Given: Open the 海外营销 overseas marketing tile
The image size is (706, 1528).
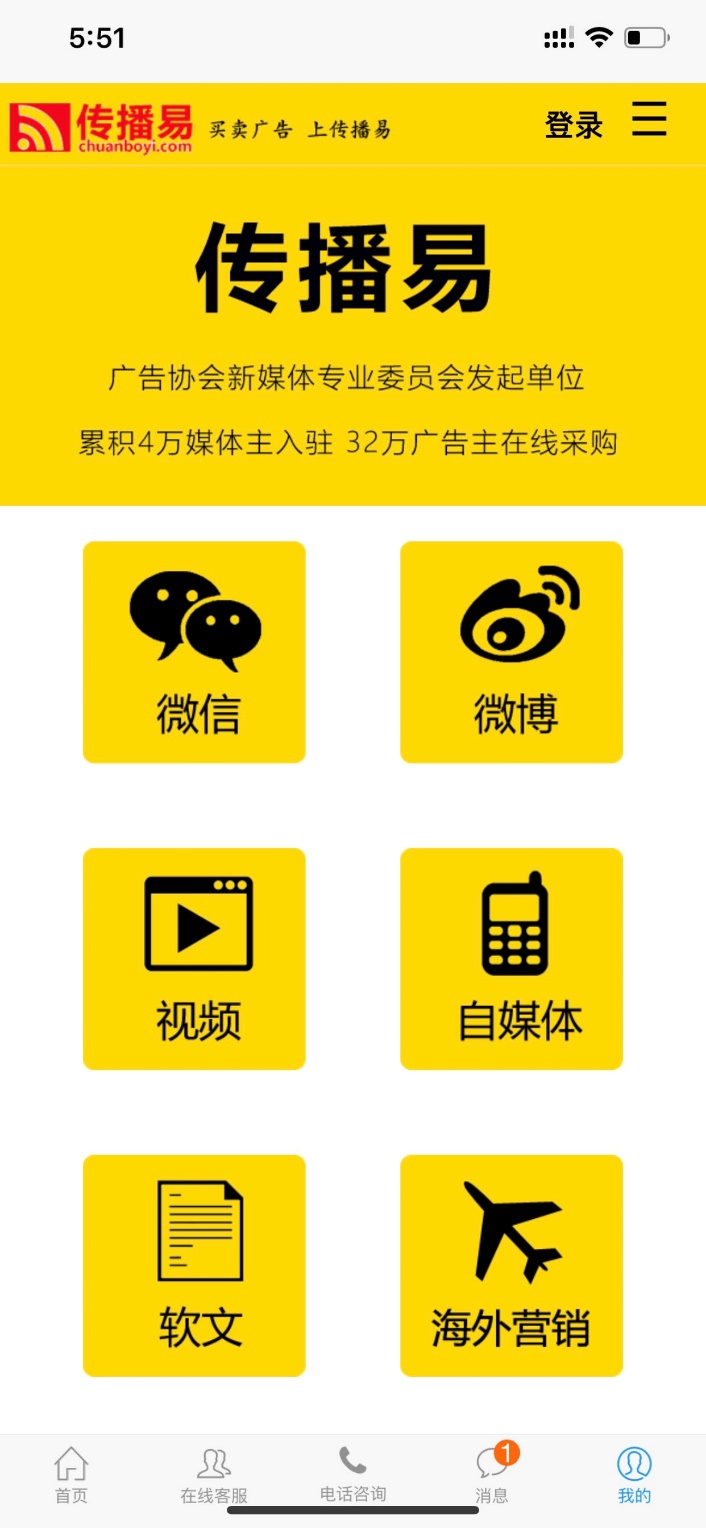Looking at the screenshot, I should (x=511, y=1266).
